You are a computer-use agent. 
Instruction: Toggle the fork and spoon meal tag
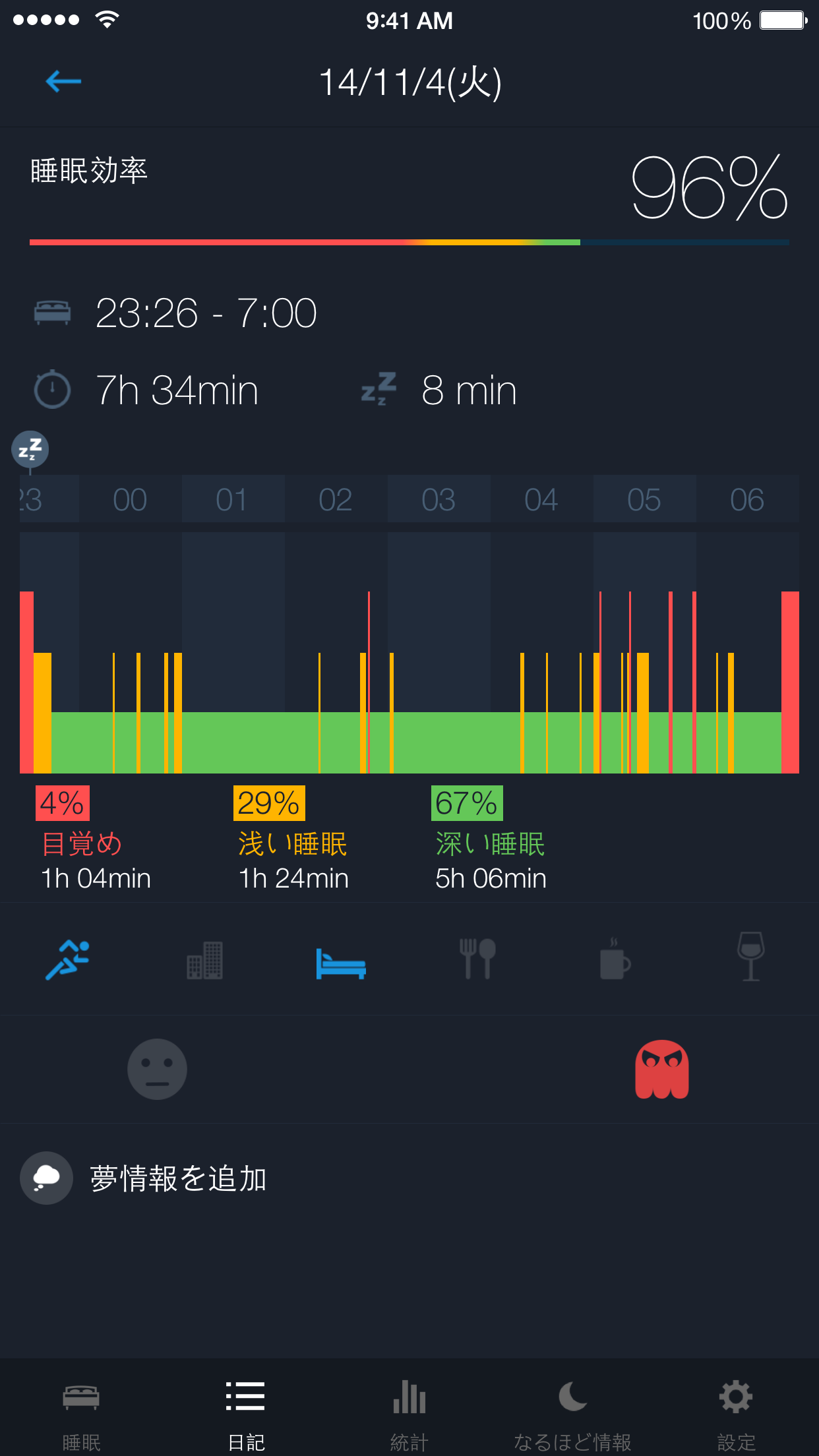tap(477, 959)
